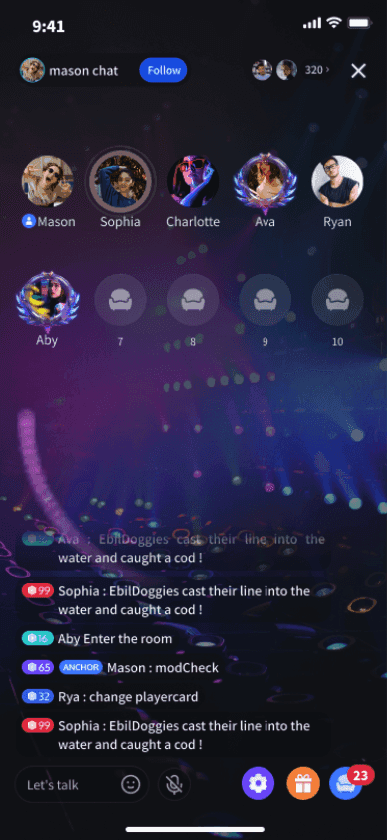This screenshot has height=840, width=387.
Task: Open room settings gear
Action: [258, 785]
